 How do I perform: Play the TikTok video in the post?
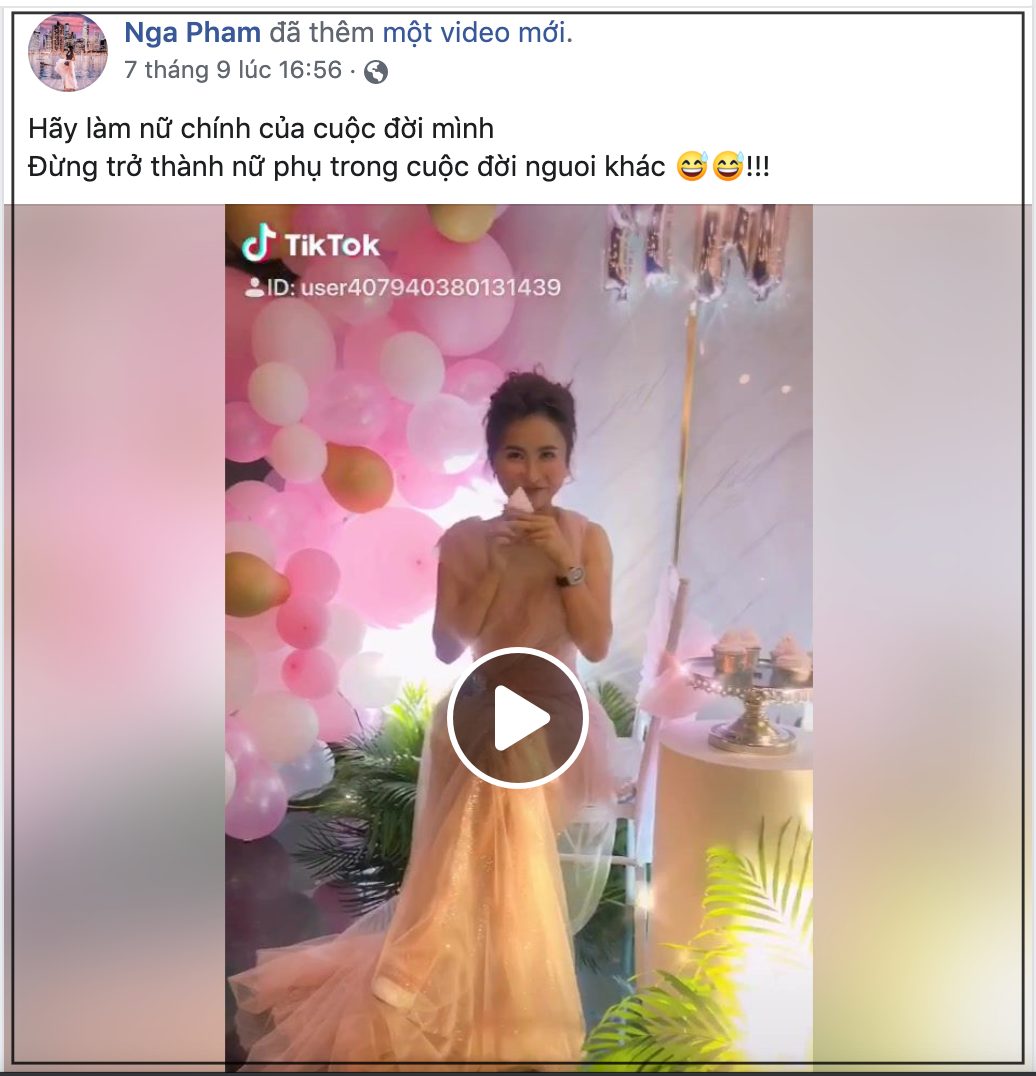[517, 717]
